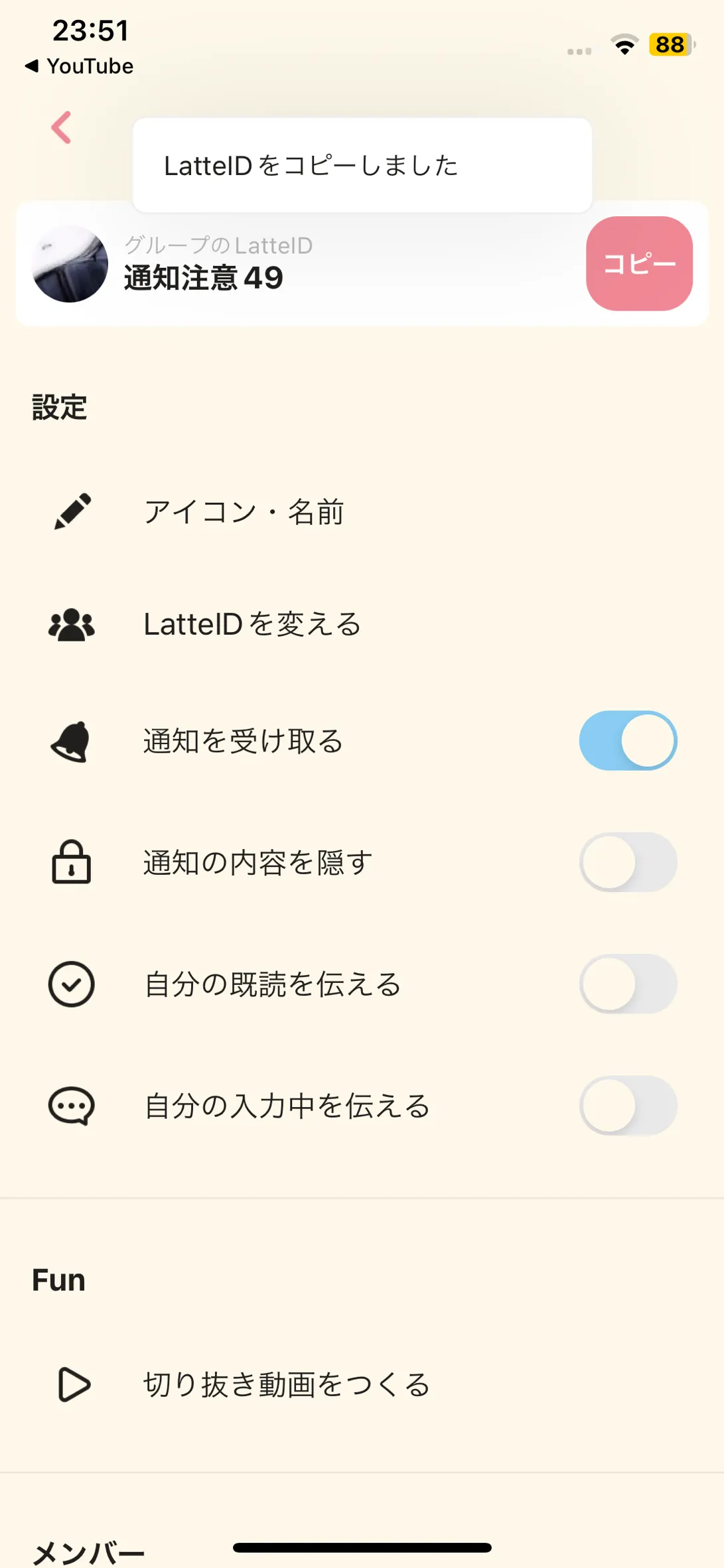
Task: Switch on 自分の入力中を伝える
Action: click(x=628, y=1106)
